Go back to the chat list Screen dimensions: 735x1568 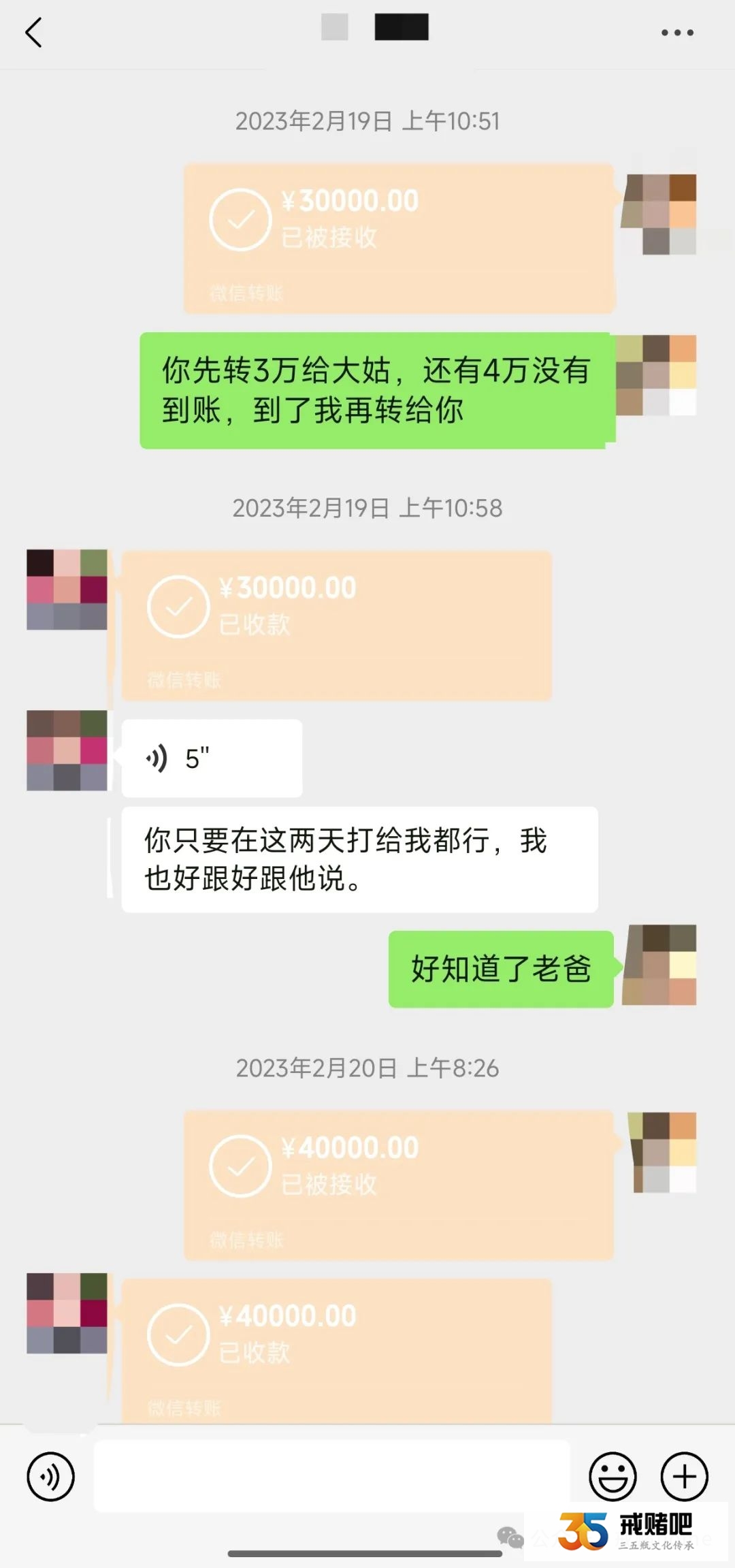pyautogui.click(x=34, y=32)
